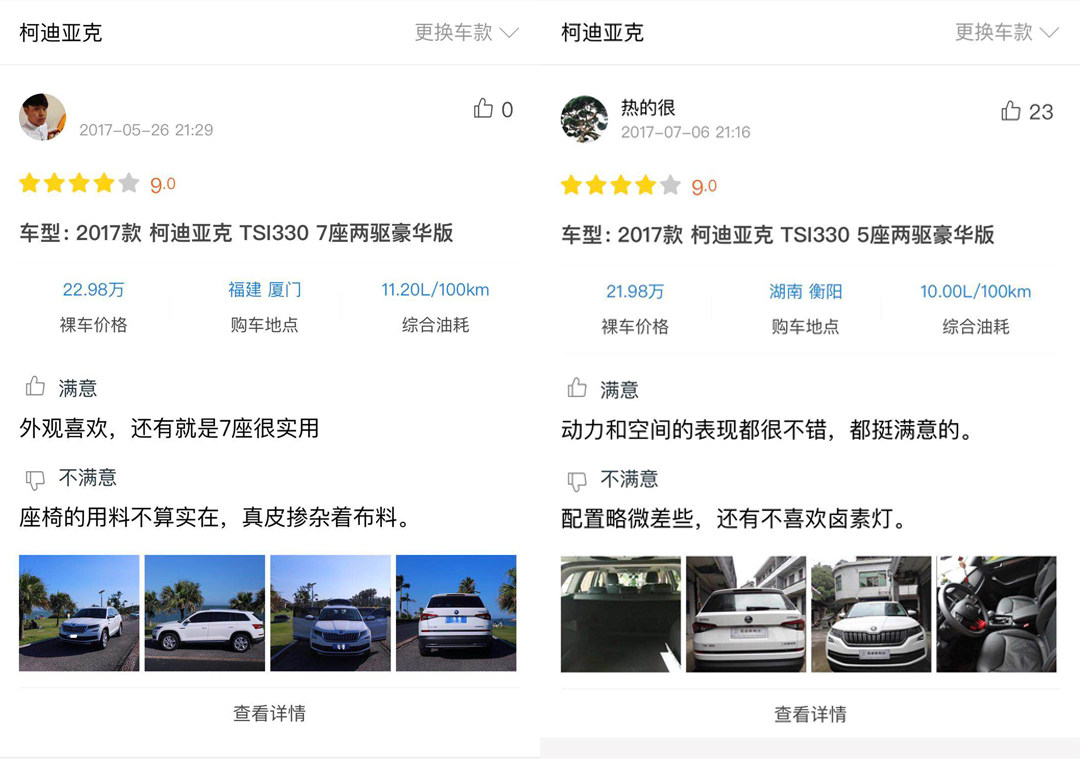Viewport: 1080px width, 759px height.
Task: Open first seaside photo with palm trees
Action: [x=79, y=612]
